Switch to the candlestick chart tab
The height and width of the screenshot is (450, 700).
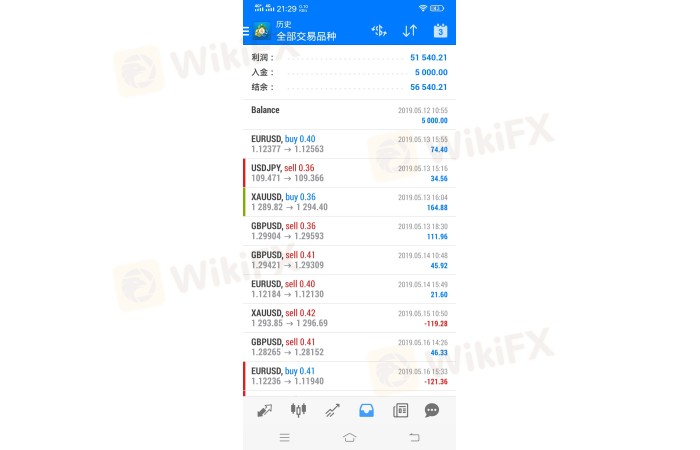297,410
